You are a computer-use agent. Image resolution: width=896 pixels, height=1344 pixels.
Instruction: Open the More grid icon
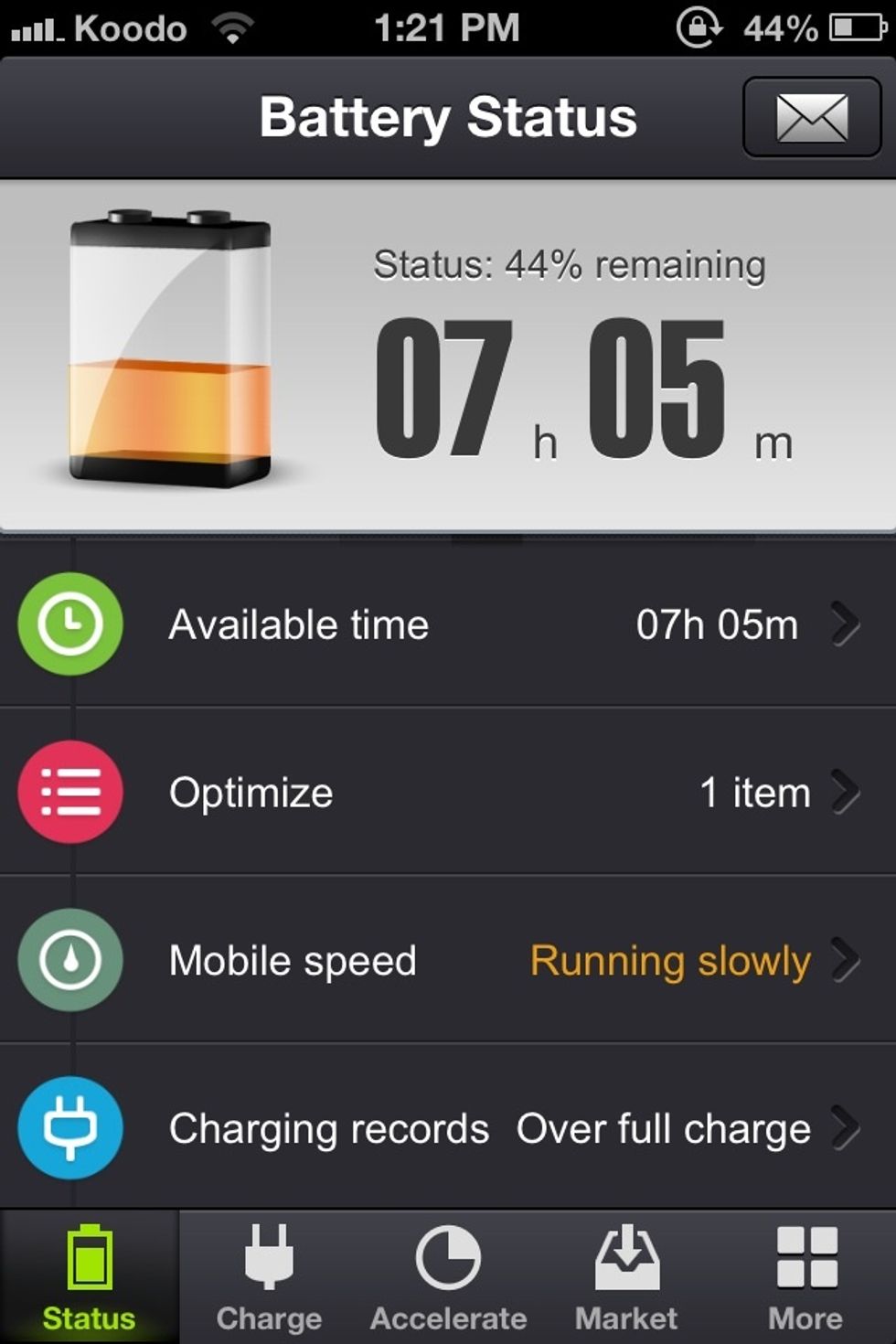(x=805, y=1259)
